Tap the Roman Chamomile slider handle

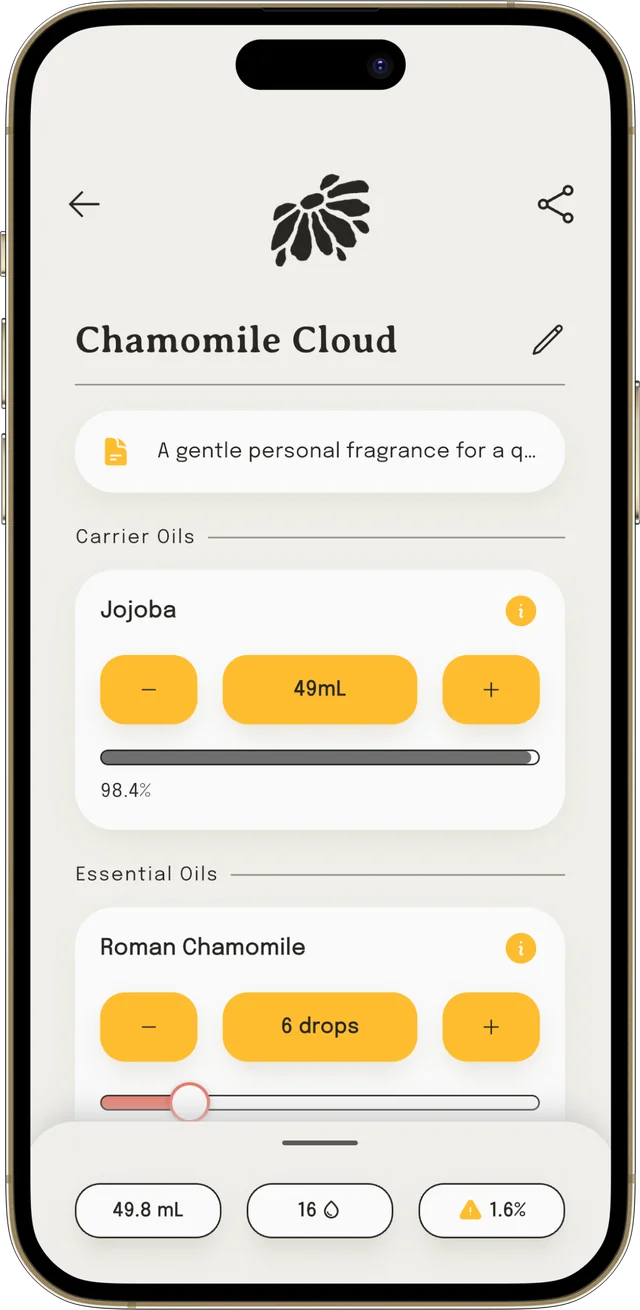[189, 1102]
